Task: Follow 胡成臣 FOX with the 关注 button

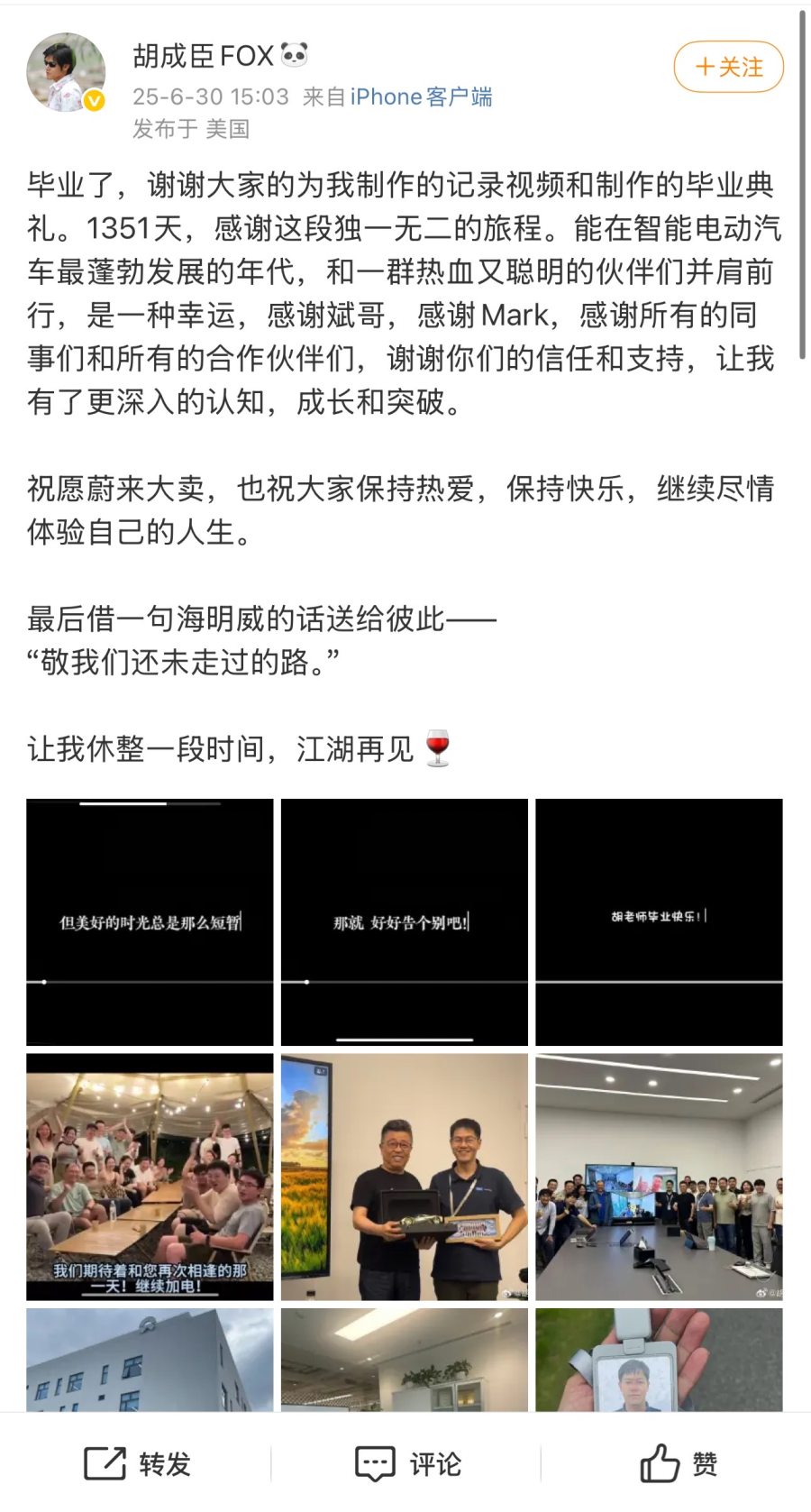Action: [x=728, y=67]
